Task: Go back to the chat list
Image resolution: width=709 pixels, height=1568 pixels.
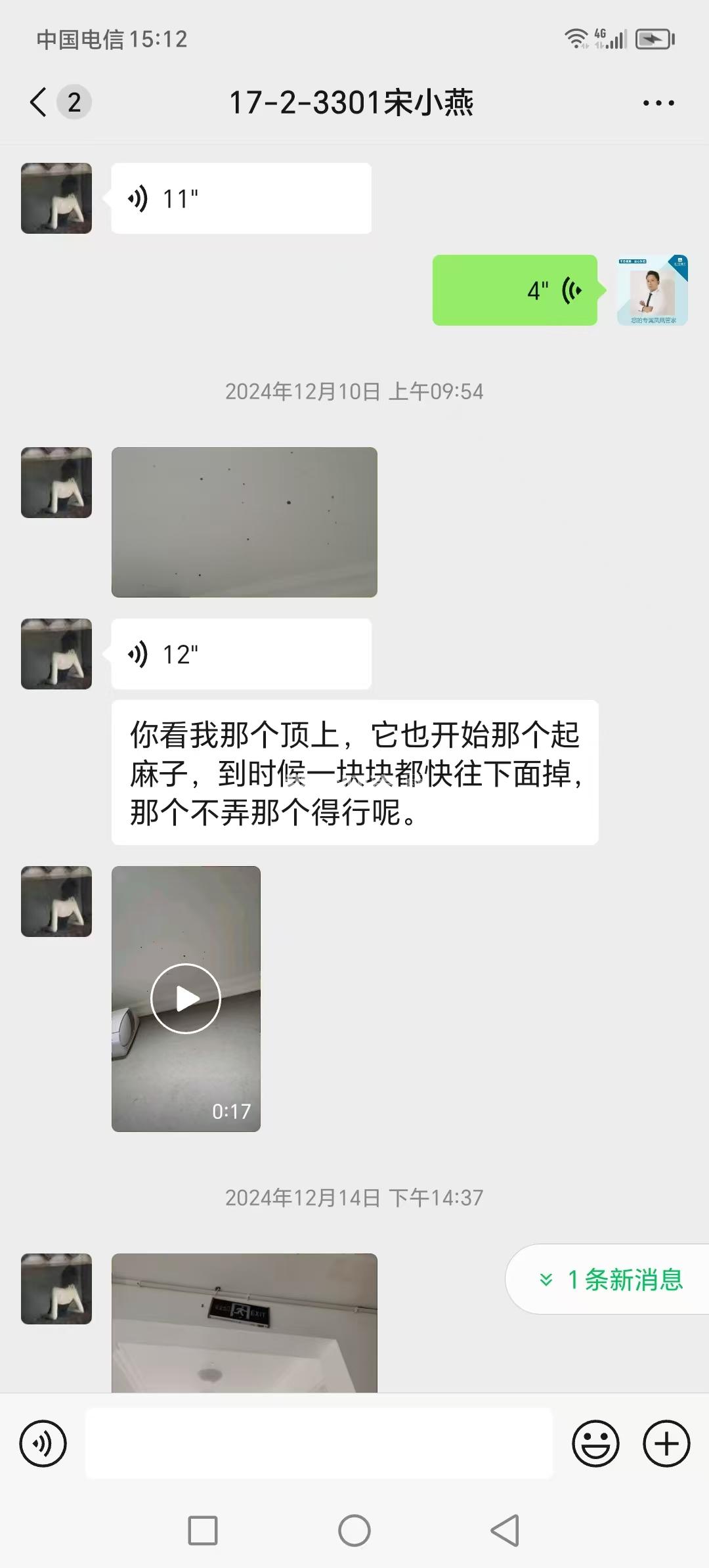Action: 39,102
